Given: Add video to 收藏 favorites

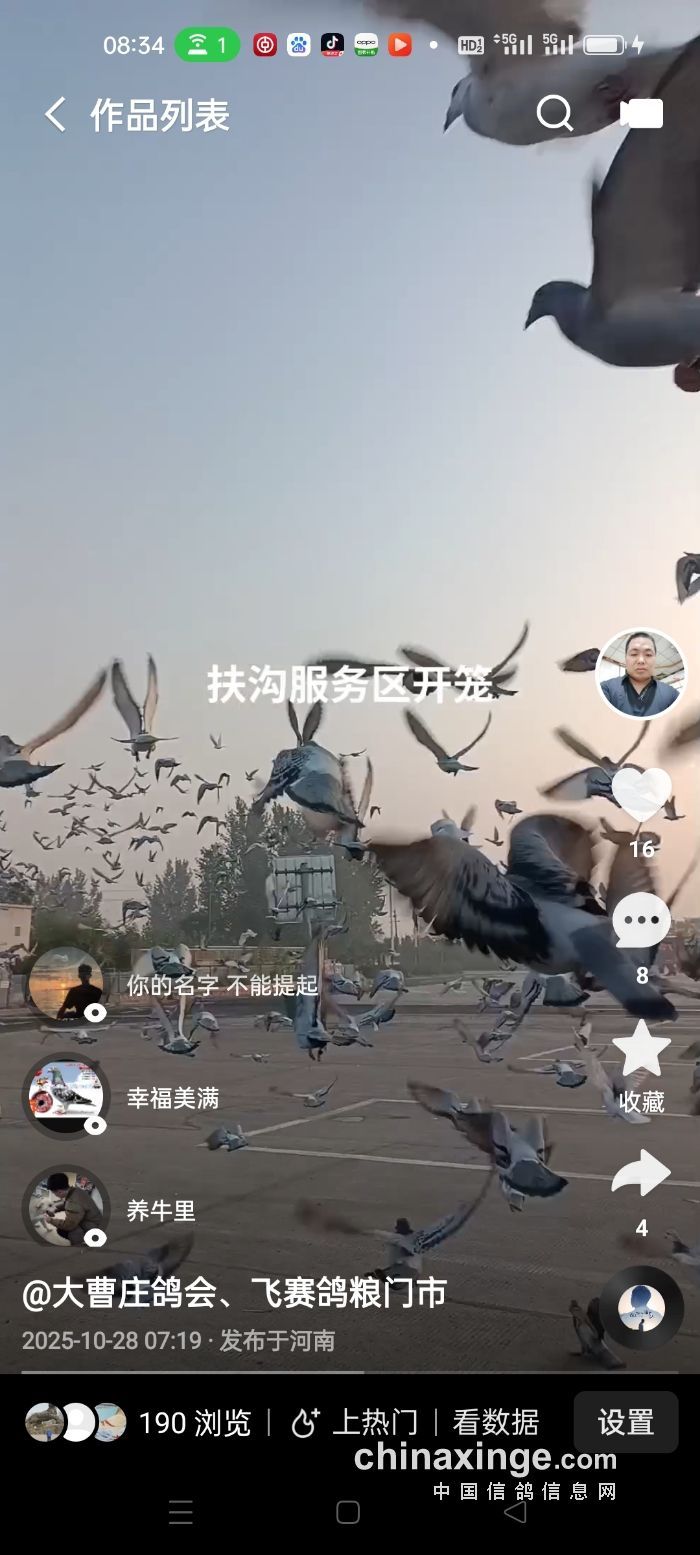Looking at the screenshot, I should click(x=641, y=1050).
